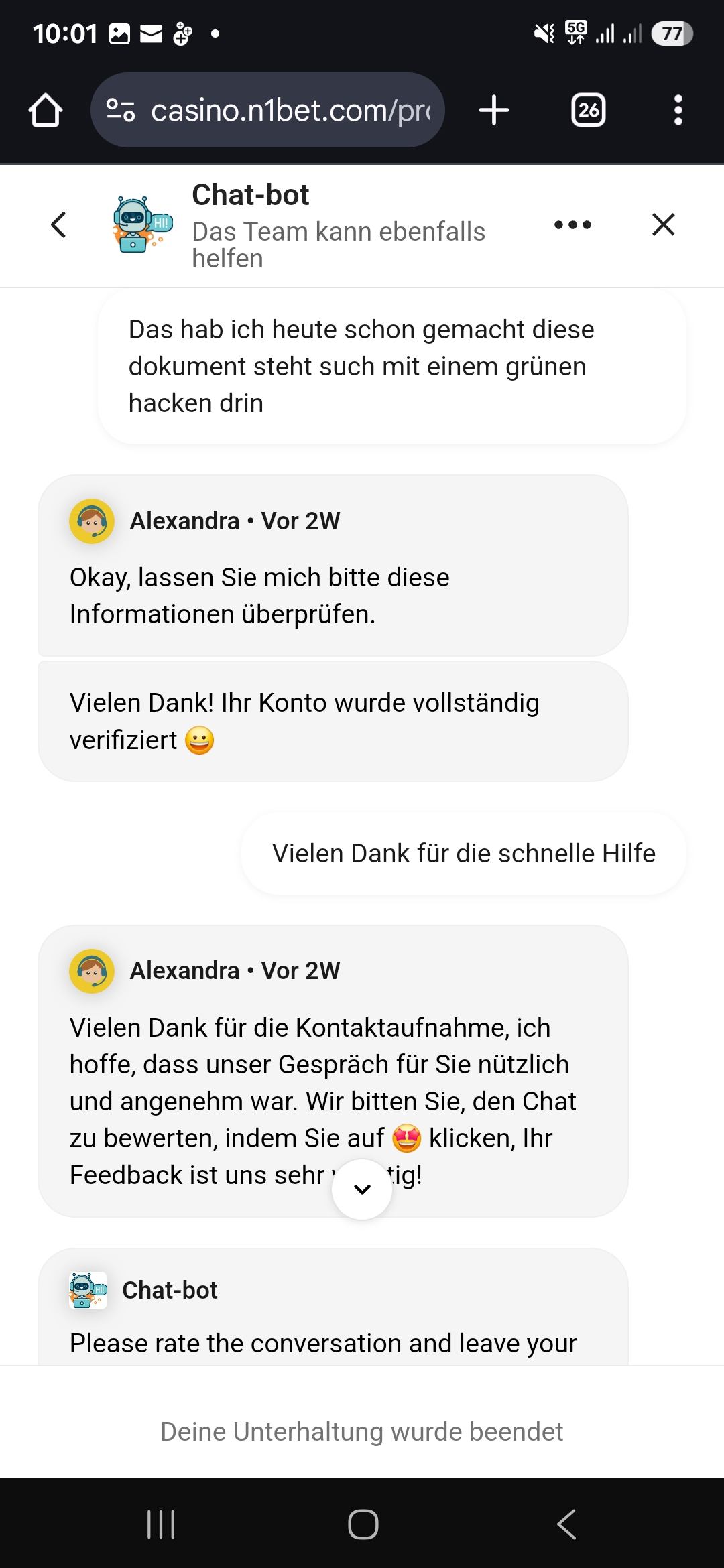724x1568 pixels.
Task: Jump to the latest message with down arrow
Action: pyautogui.click(x=362, y=1189)
